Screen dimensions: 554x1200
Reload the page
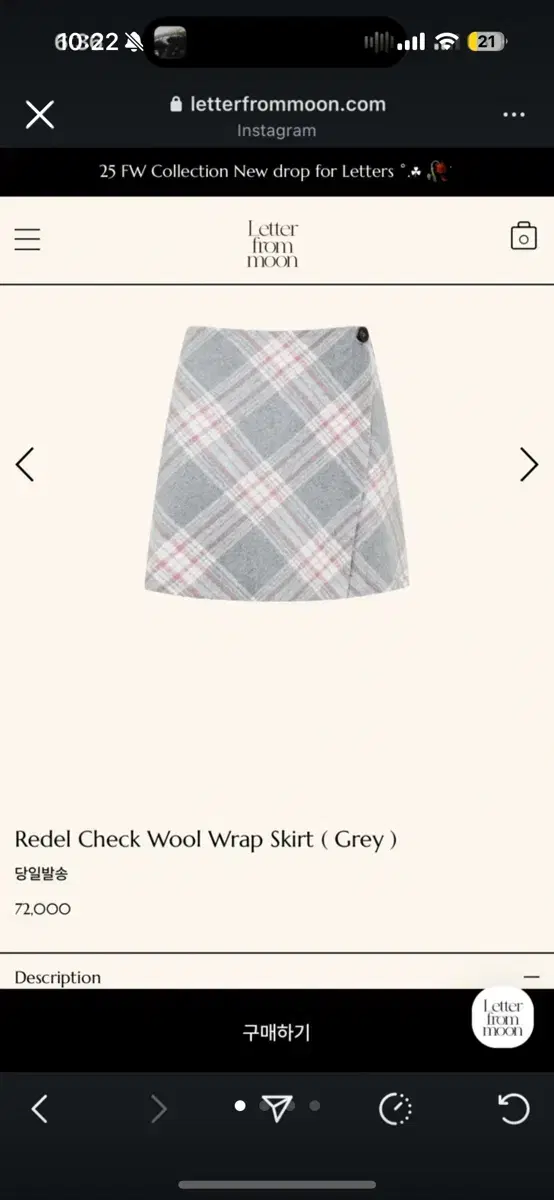[513, 1108]
